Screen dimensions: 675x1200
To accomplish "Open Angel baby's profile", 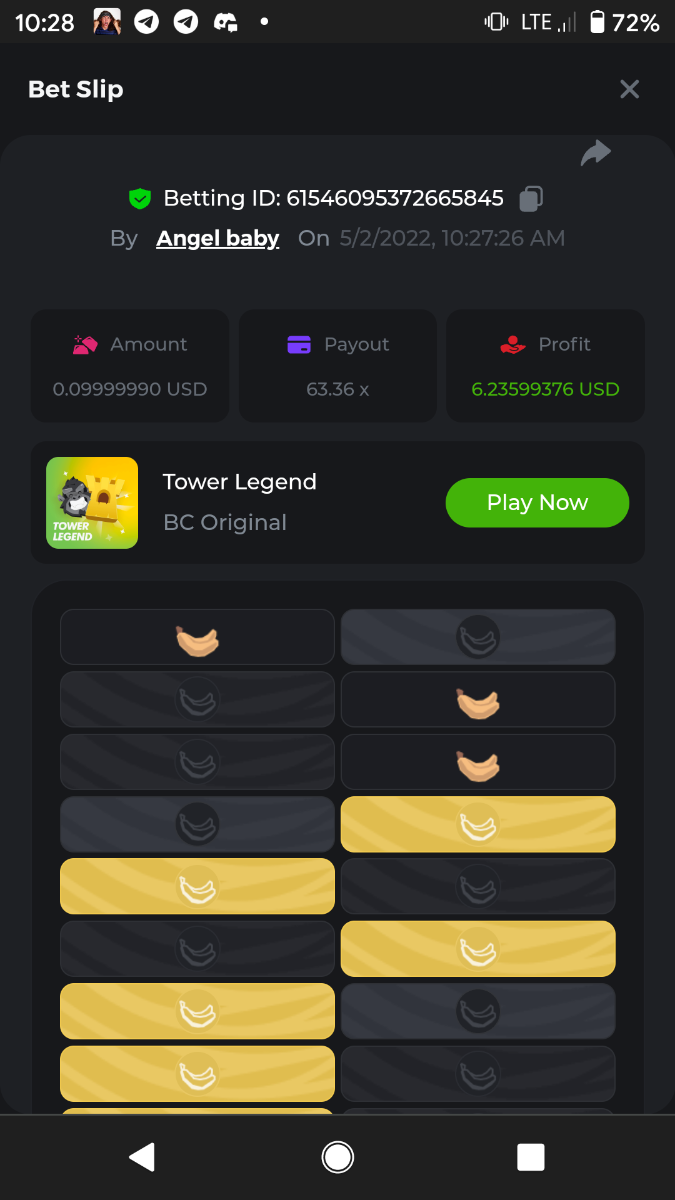I will coord(218,238).
